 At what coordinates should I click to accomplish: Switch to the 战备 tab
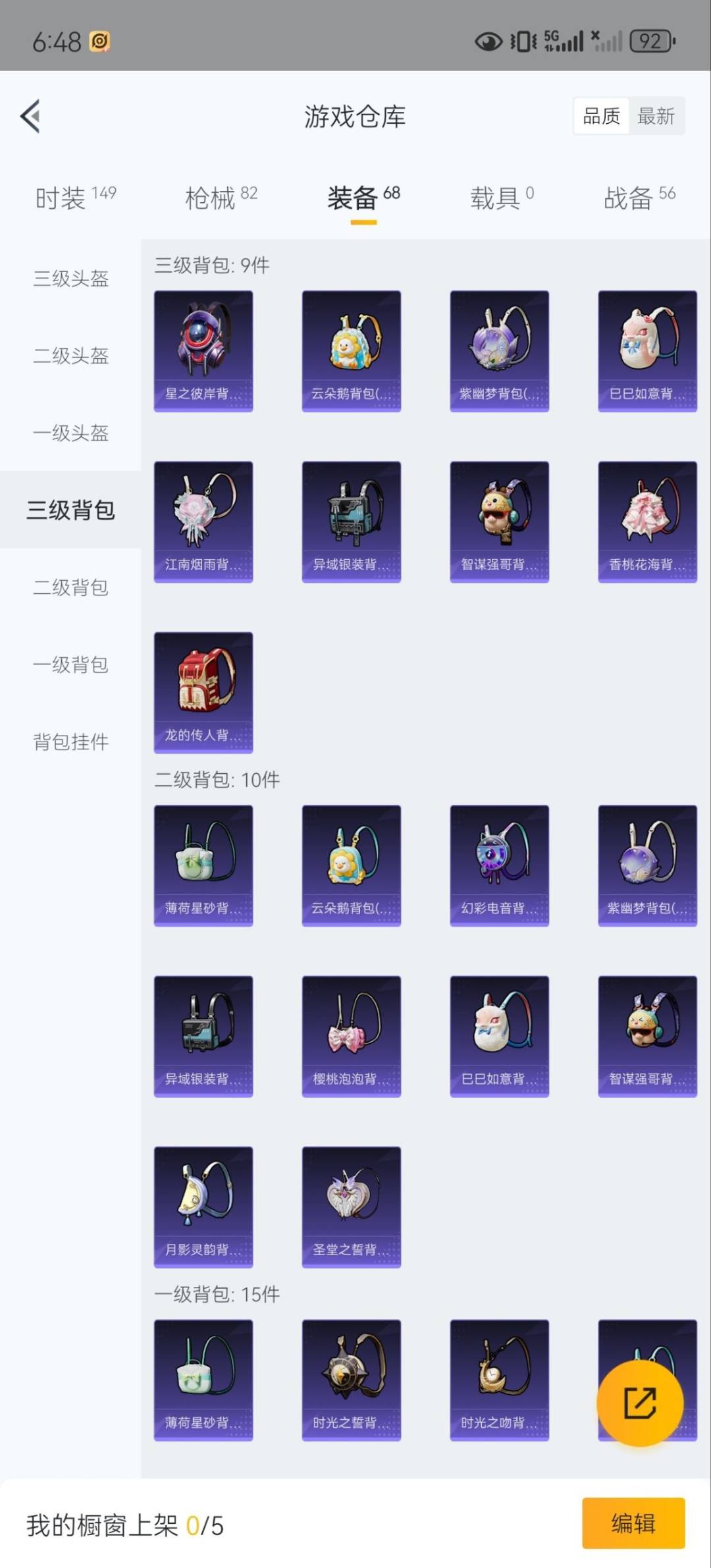[x=639, y=198]
